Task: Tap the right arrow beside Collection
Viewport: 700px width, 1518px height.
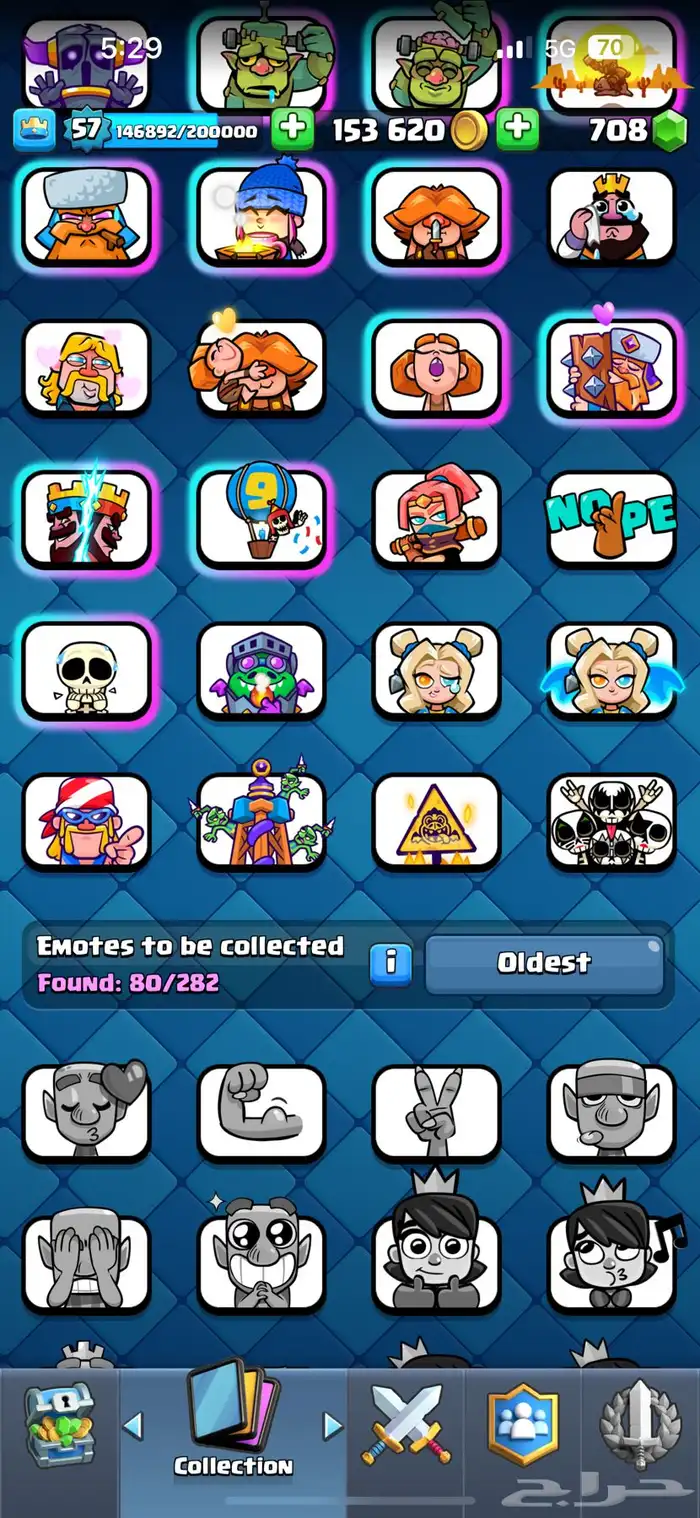Action: [332, 1424]
